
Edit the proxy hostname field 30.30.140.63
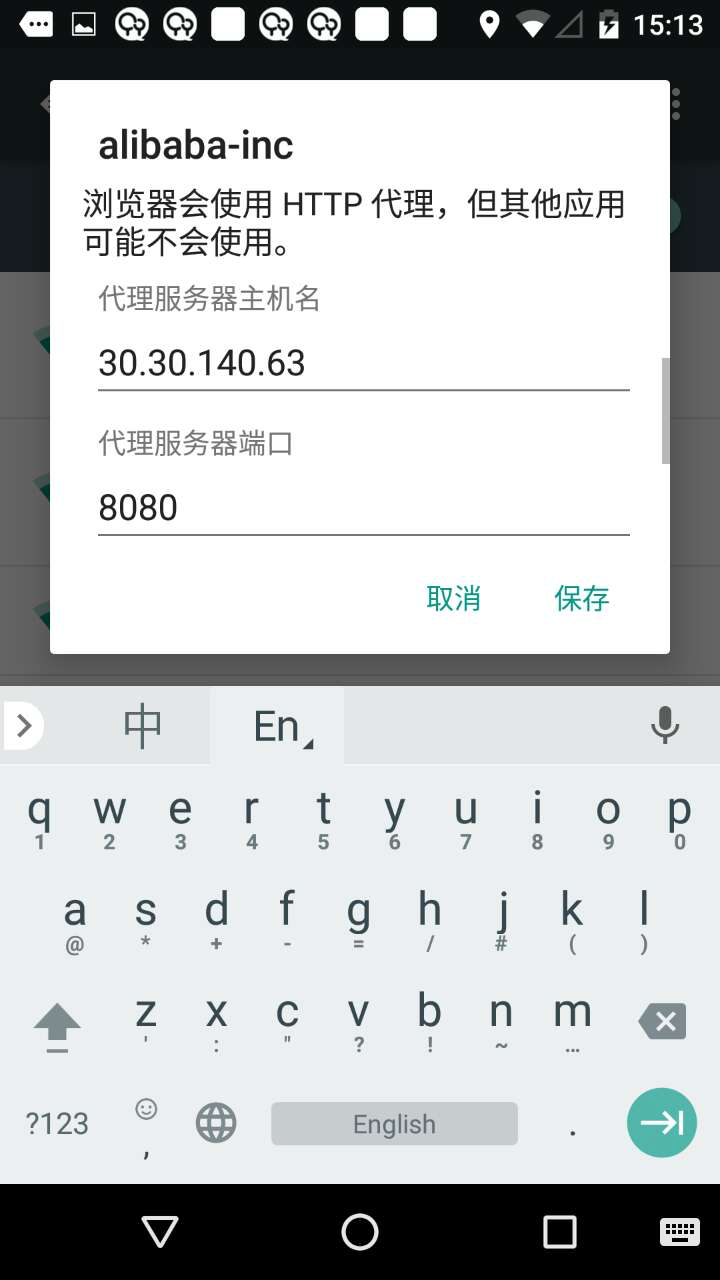point(362,362)
